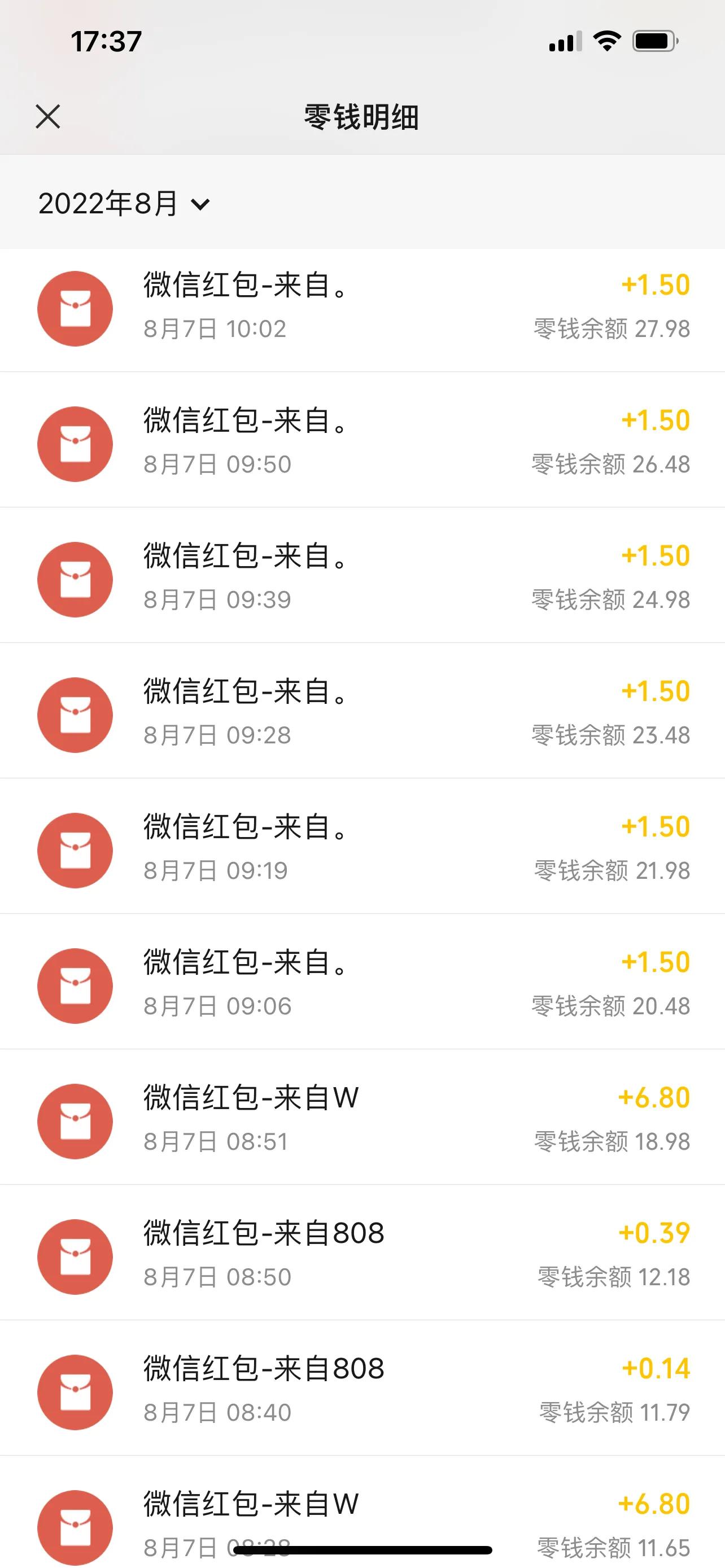
Task: Close the 零钱明细 page with the X
Action: (48, 117)
